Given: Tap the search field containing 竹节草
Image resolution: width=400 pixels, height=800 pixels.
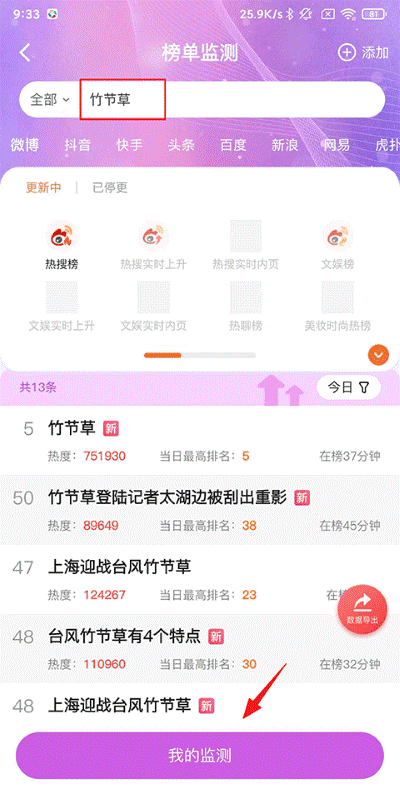Looking at the screenshot, I should (232, 99).
